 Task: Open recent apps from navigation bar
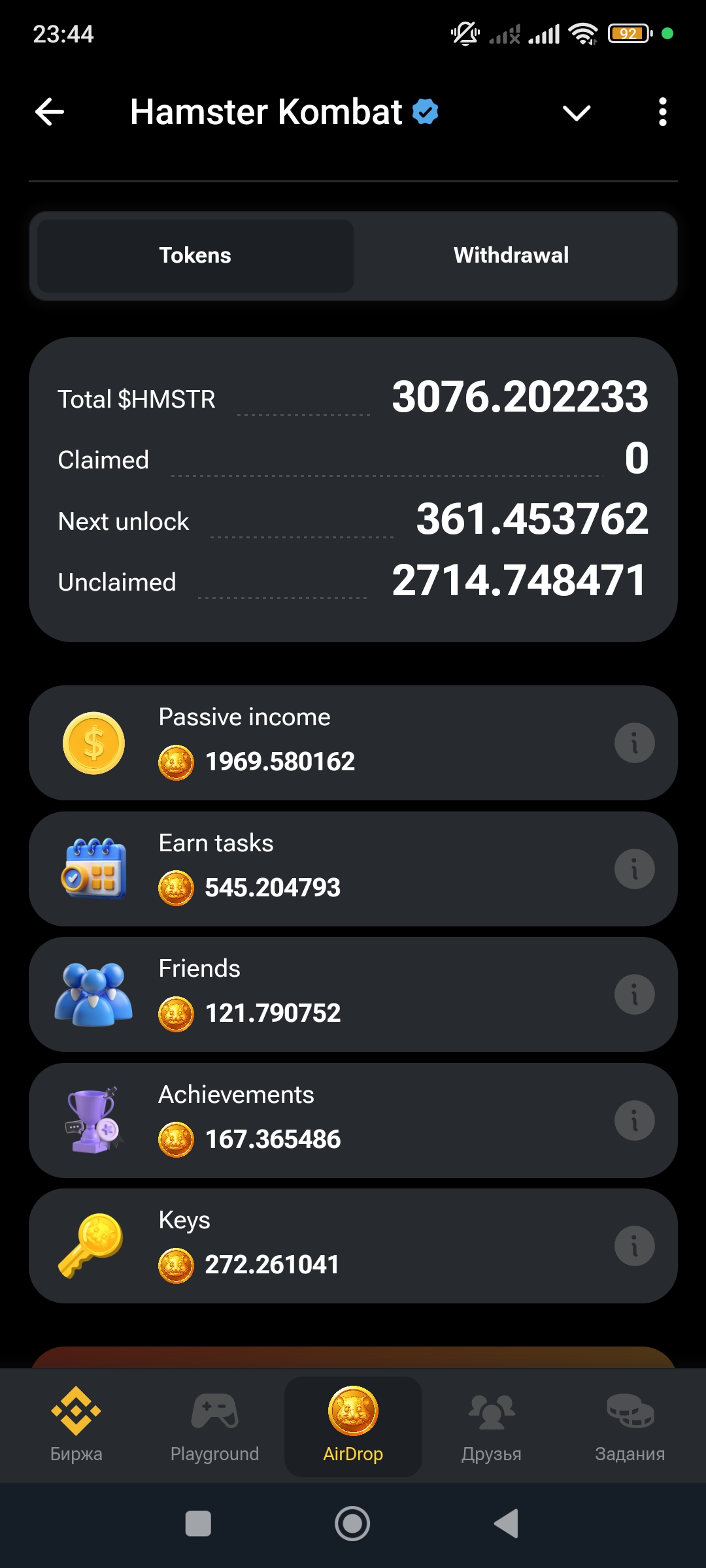point(198,1524)
